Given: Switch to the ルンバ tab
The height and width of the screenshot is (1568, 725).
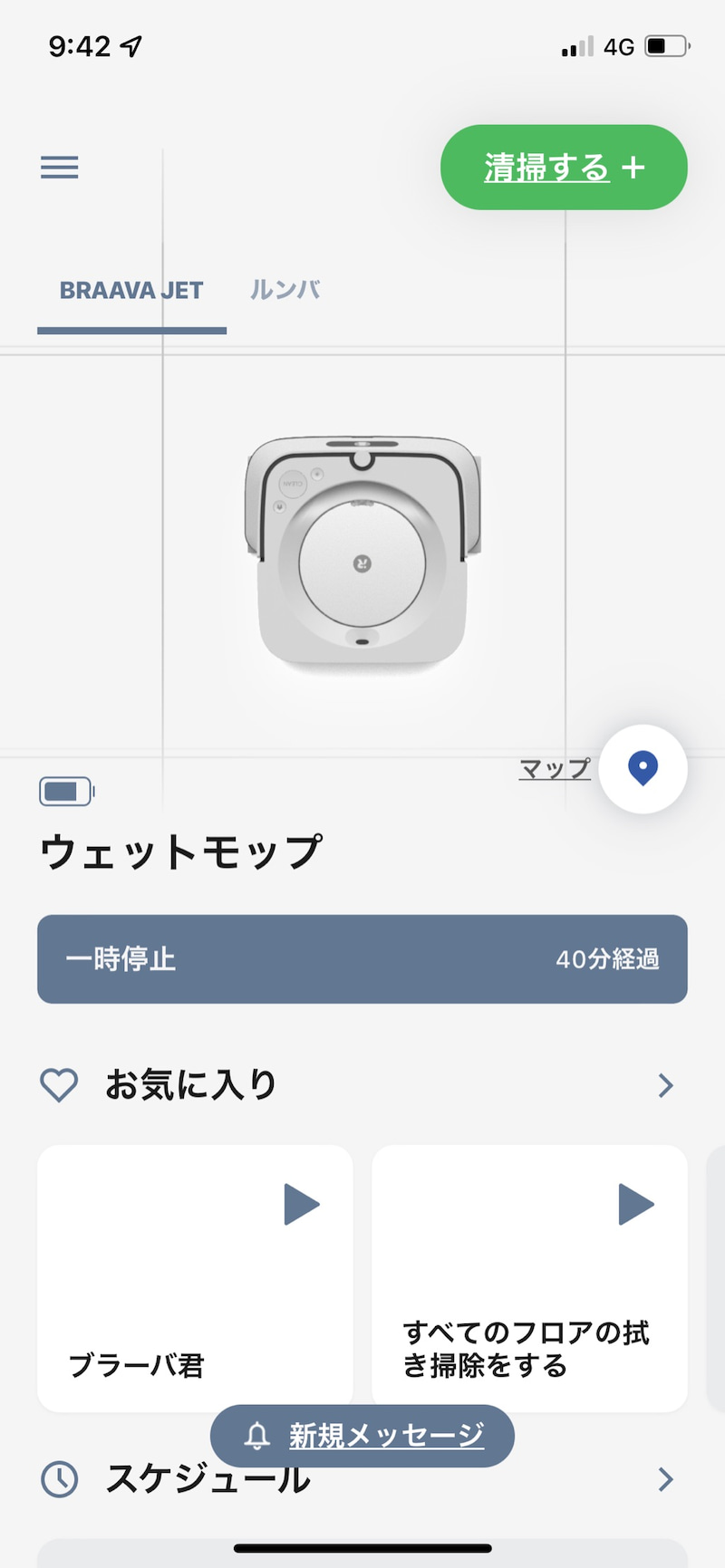Looking at the screenshot, I should [x=285, y=289].
